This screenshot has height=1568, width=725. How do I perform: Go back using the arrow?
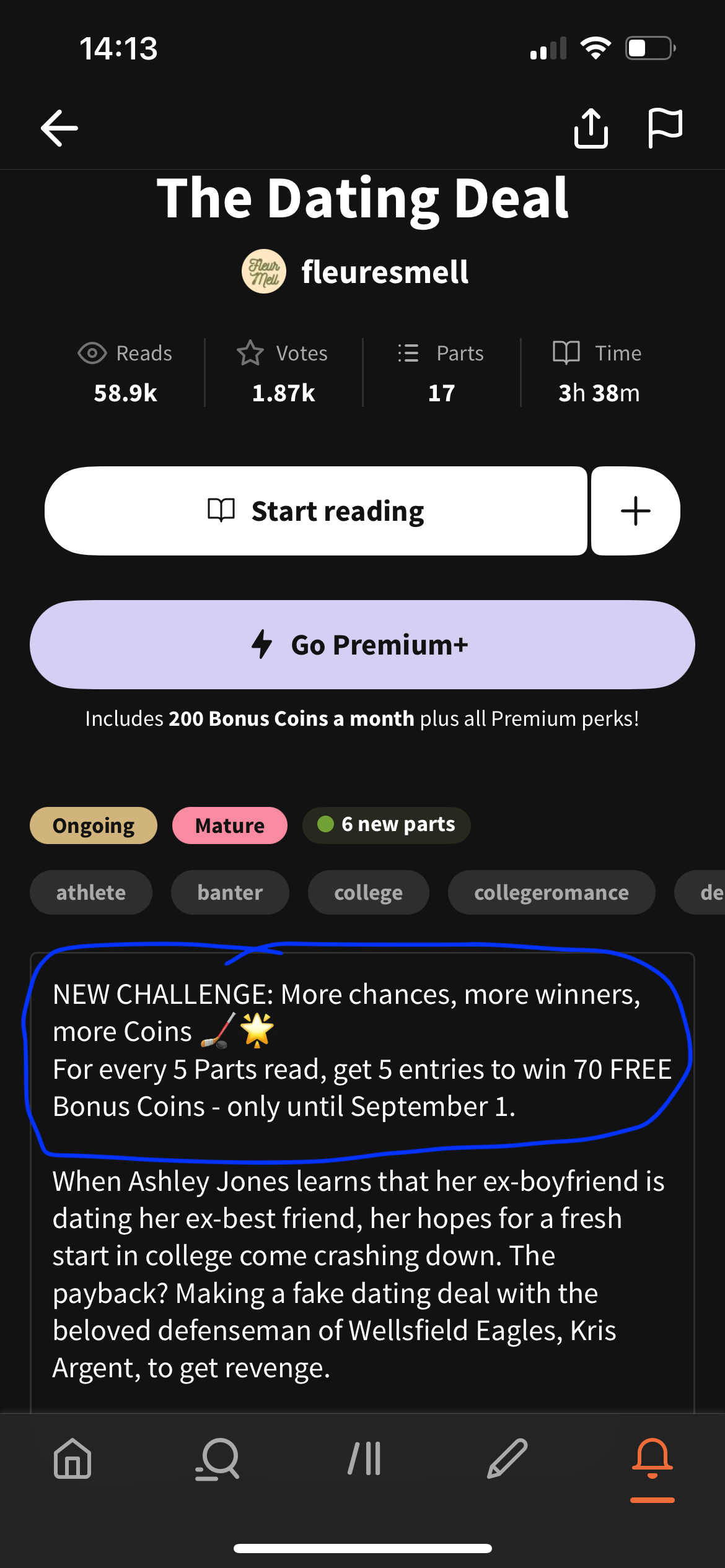click(x=59, y=128)
